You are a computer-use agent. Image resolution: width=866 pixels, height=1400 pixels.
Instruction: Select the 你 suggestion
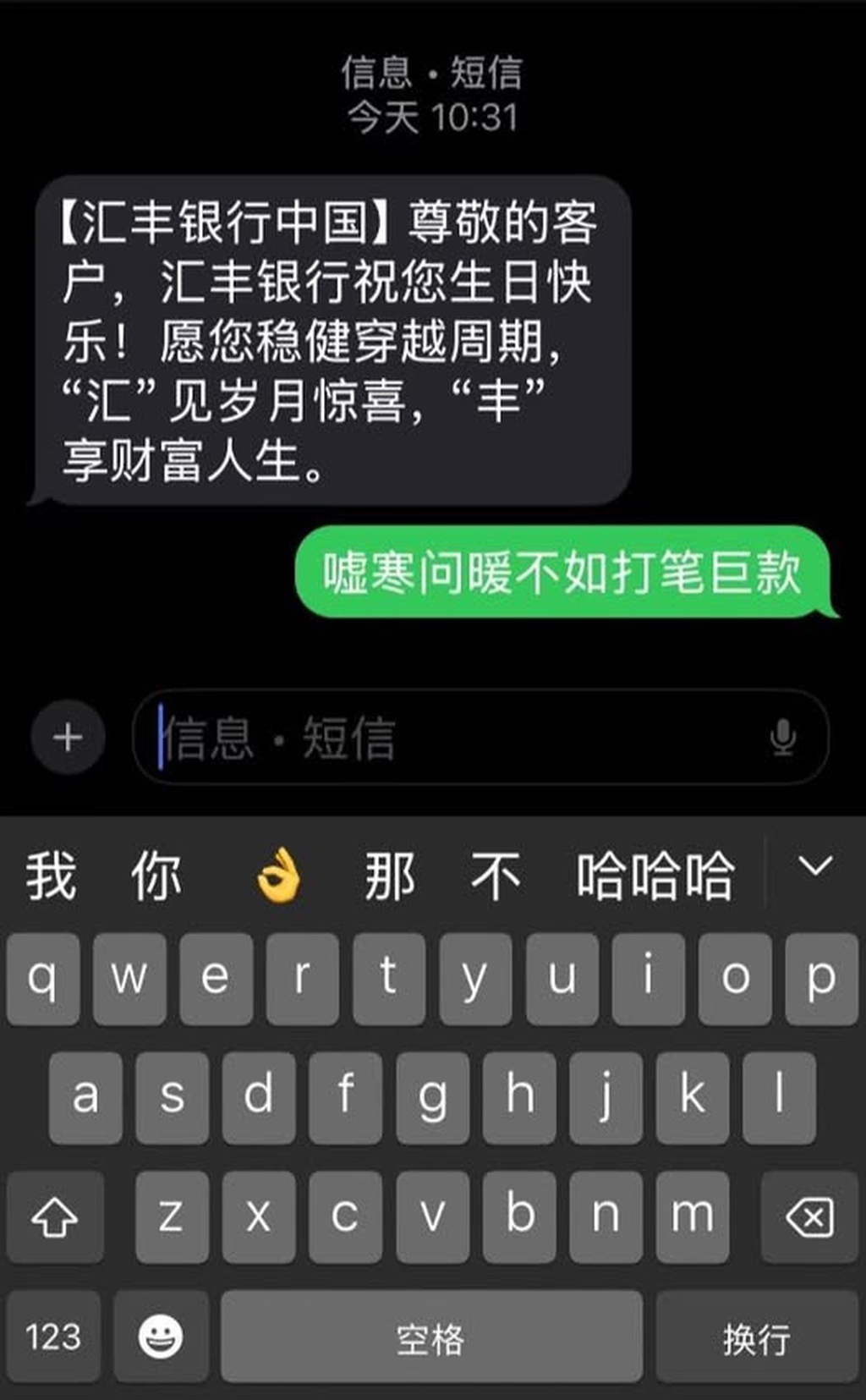click(x=156, y=876)
